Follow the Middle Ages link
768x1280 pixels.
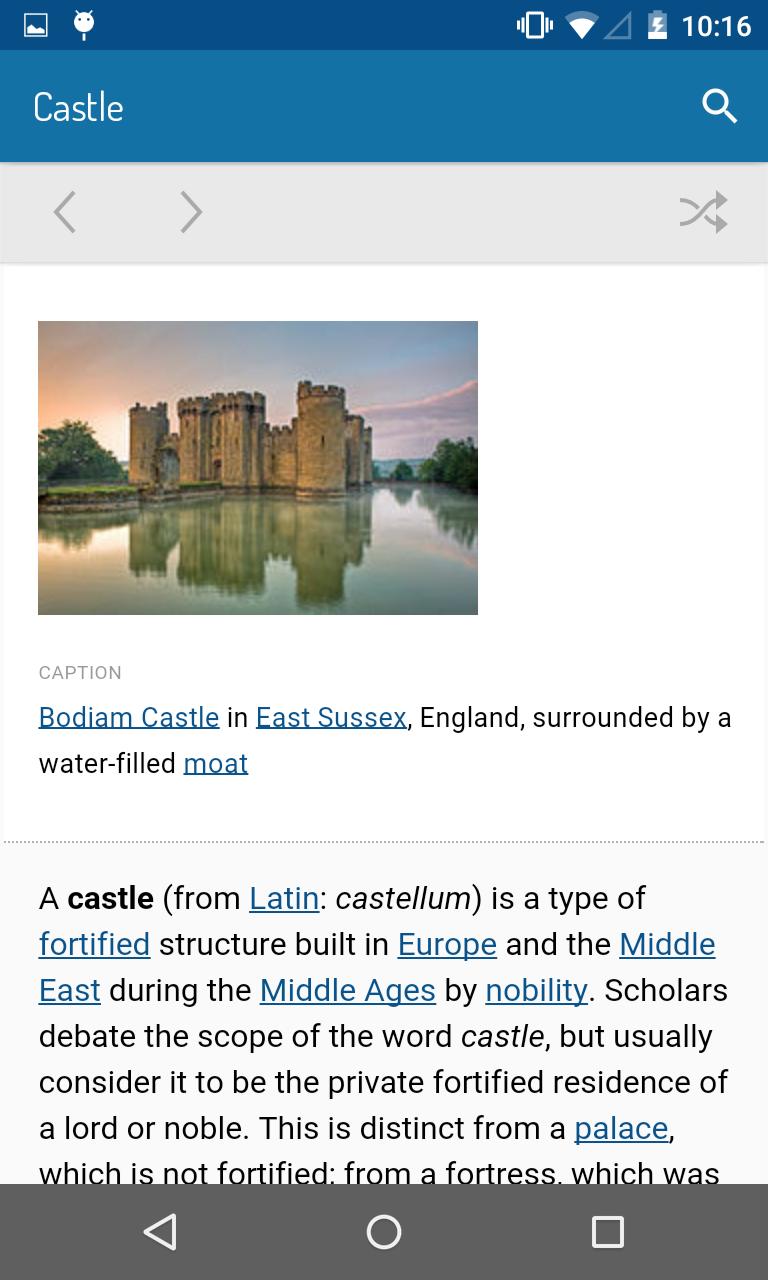coord(347,990)
